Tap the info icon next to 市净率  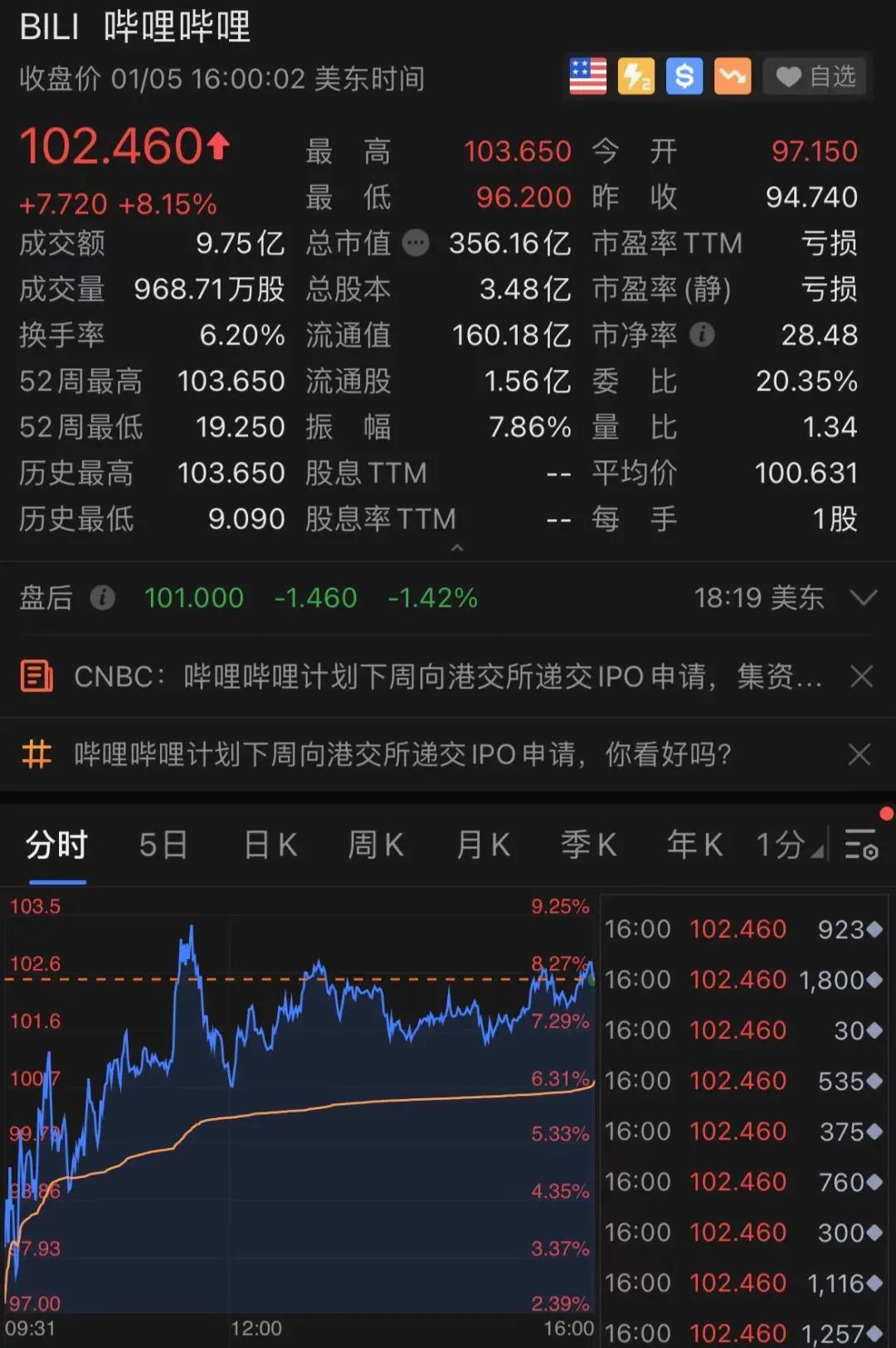[703, 335]
